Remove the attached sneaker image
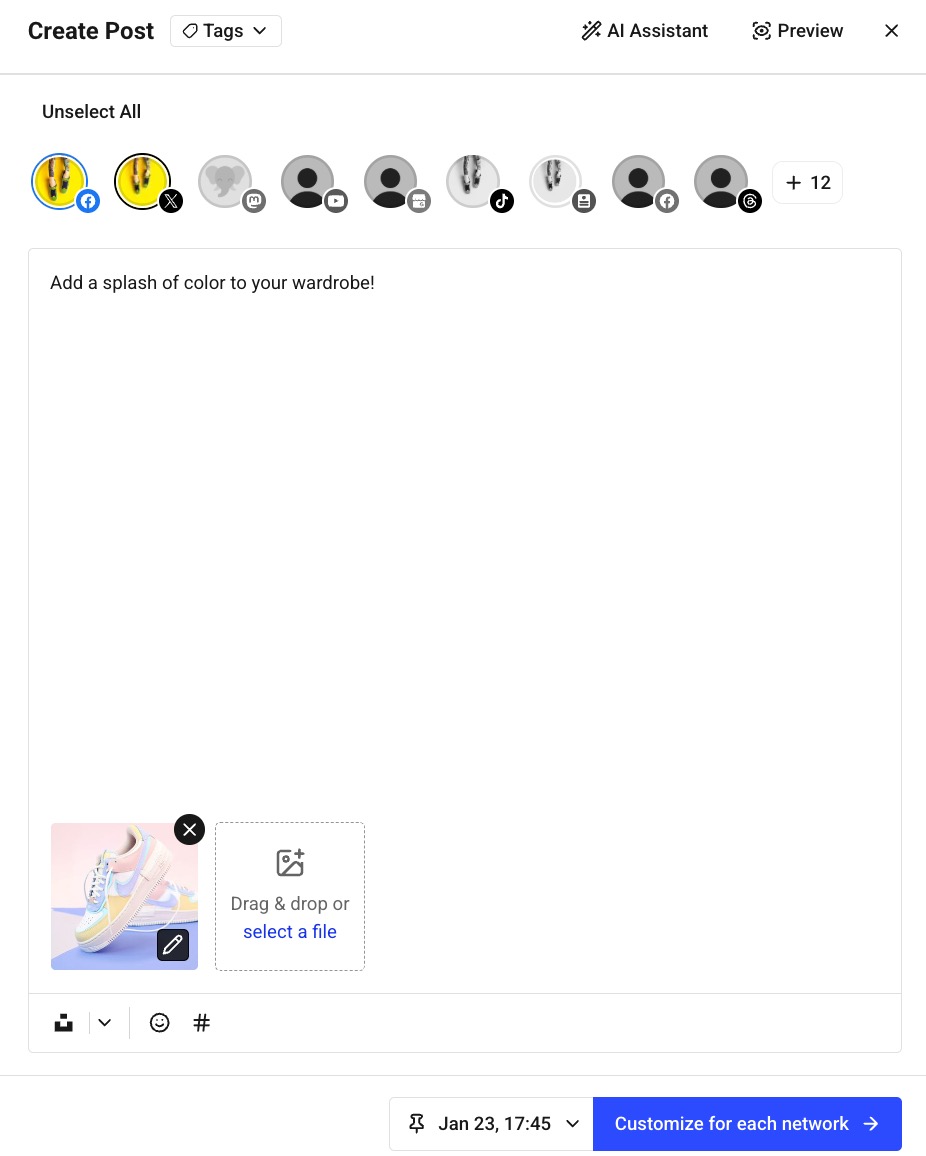Viewport: 926px width, 1156px height. pyautogui.click(x=189, y=829)
